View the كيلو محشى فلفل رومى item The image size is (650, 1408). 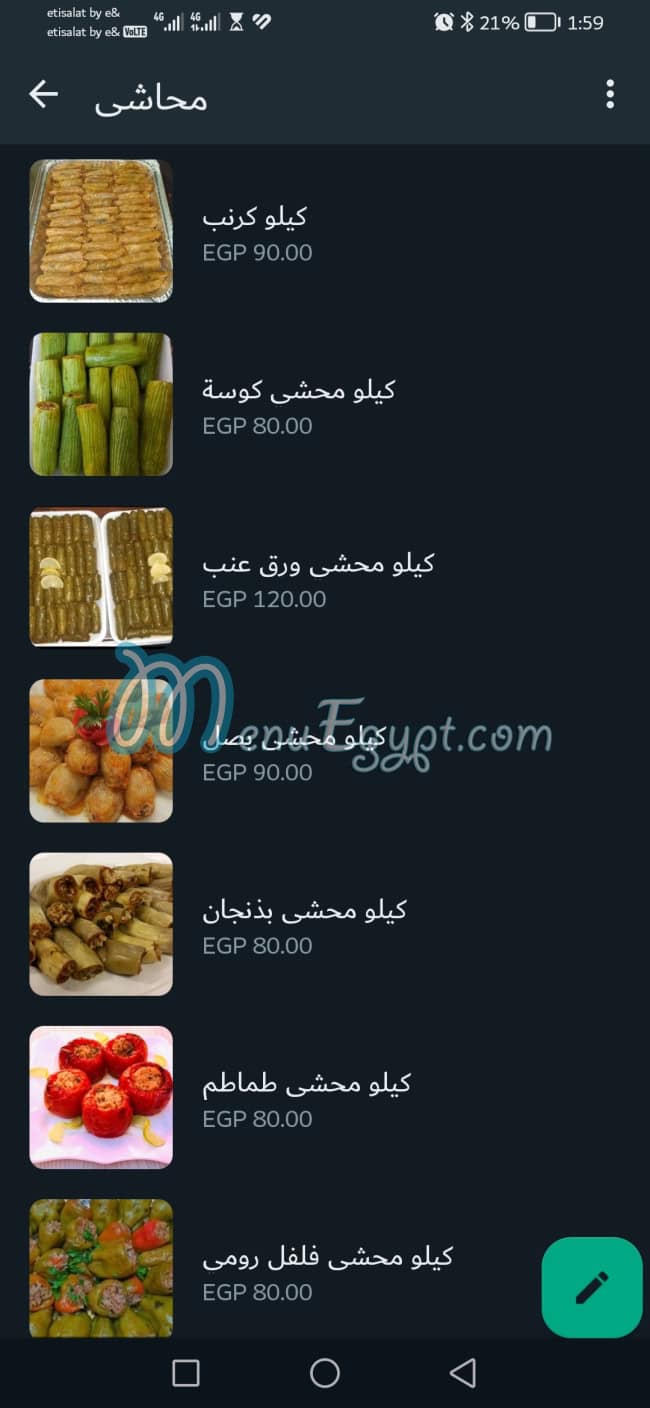click(327, 1271)
